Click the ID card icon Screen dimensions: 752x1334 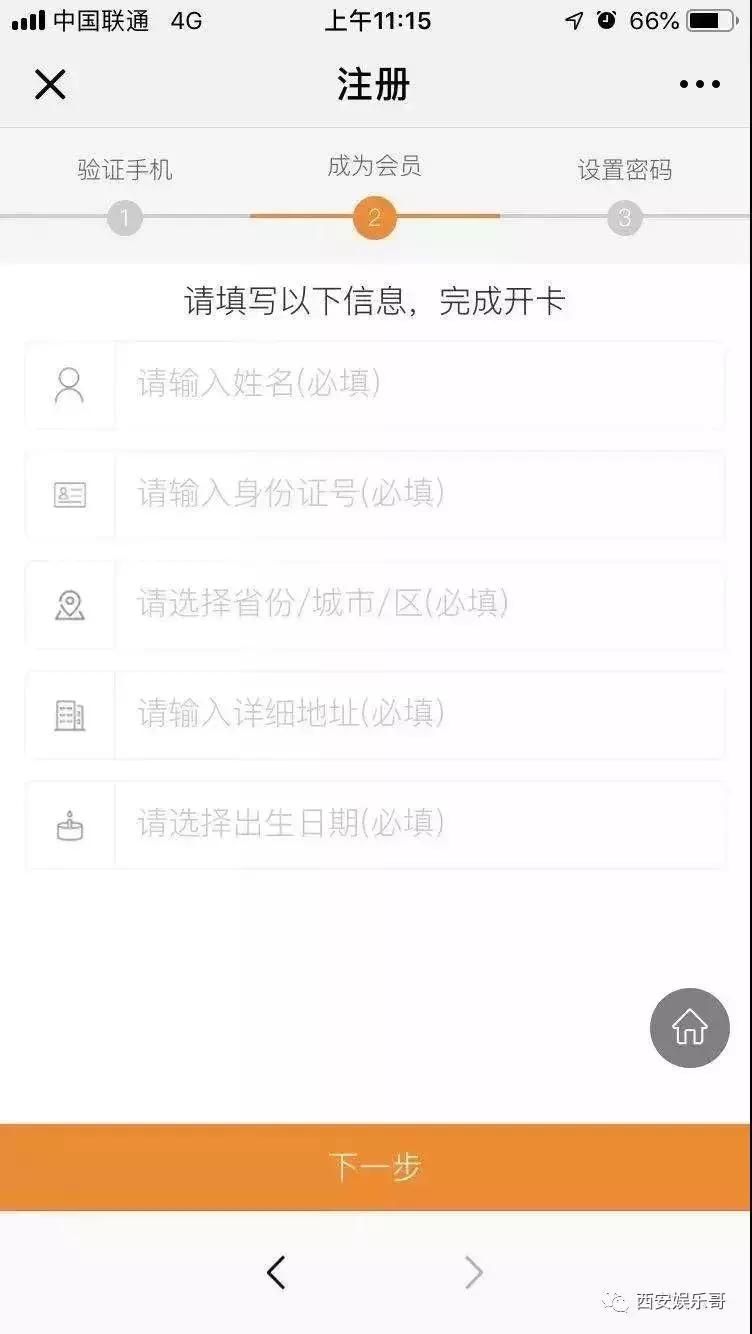tap(70, 495)
